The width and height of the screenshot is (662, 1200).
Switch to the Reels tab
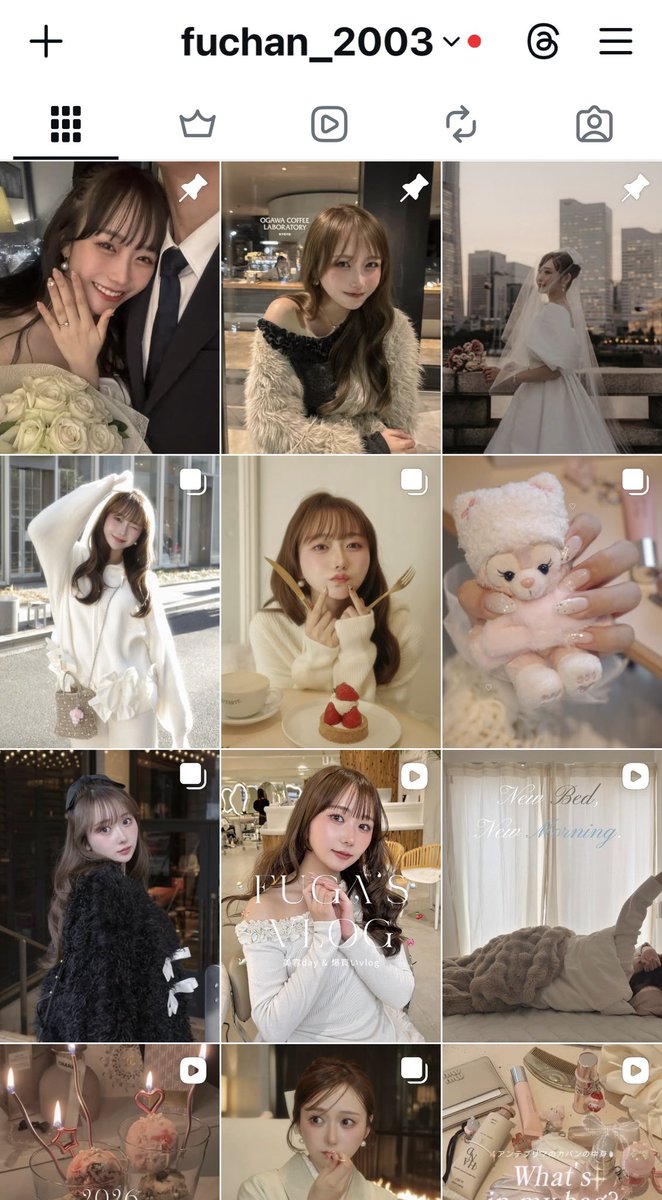(x=329, y=125)
